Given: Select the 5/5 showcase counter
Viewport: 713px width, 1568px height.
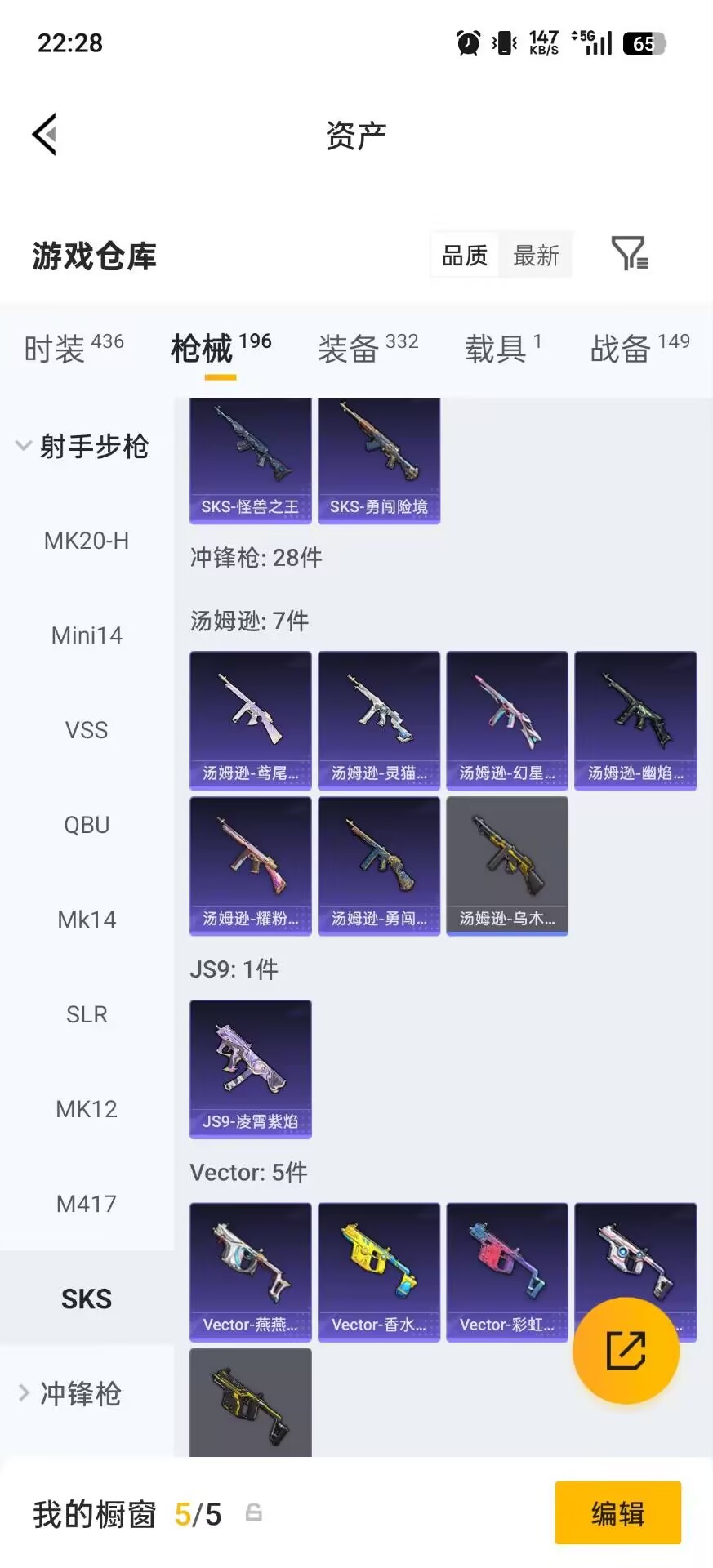Looking at the screenshot, I should click(198, 1514).
